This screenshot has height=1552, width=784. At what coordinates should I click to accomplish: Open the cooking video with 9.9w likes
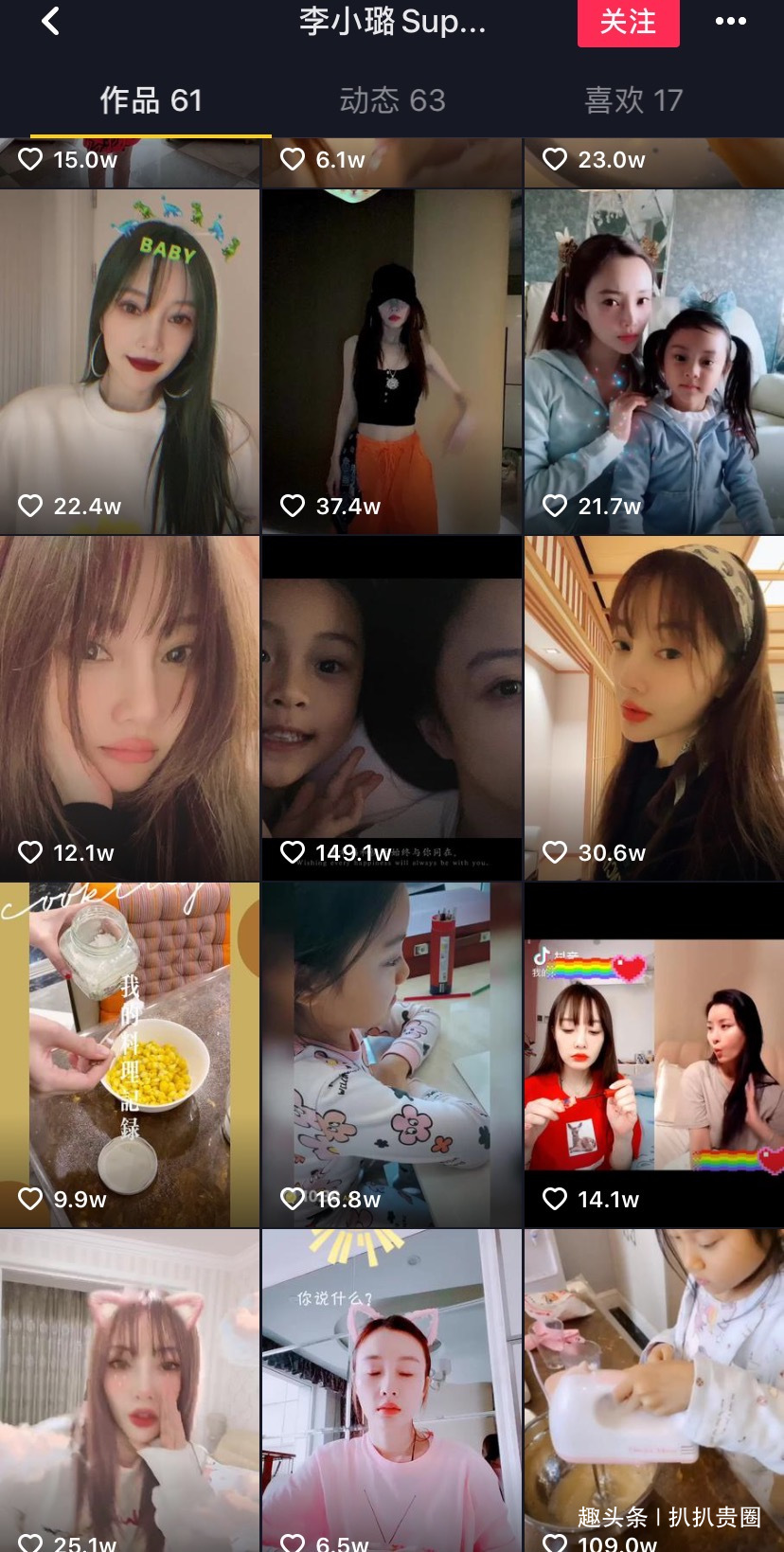pyautogui.click(x=130, y=1055)
